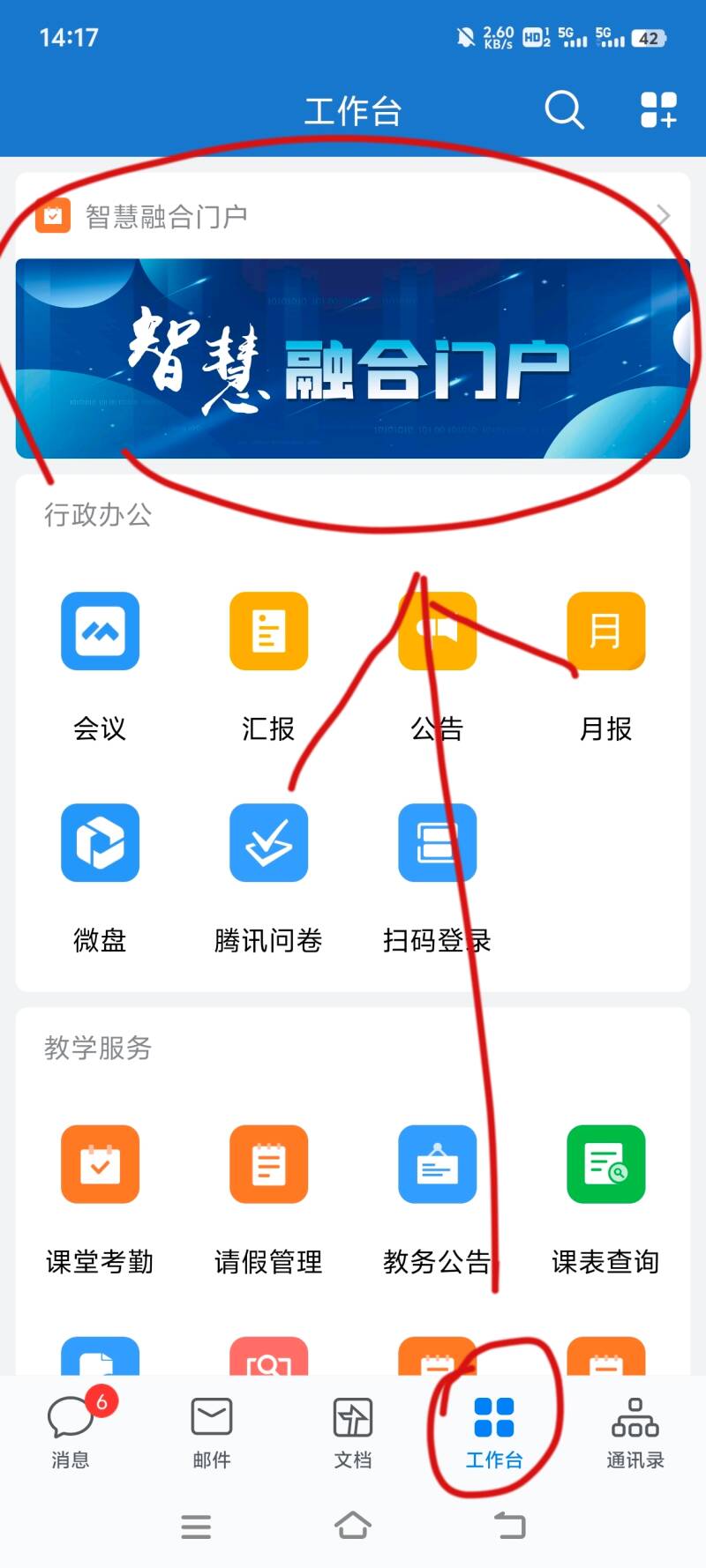
Task: Tap the add-apps grid icon
Action: tap(657, 111)
